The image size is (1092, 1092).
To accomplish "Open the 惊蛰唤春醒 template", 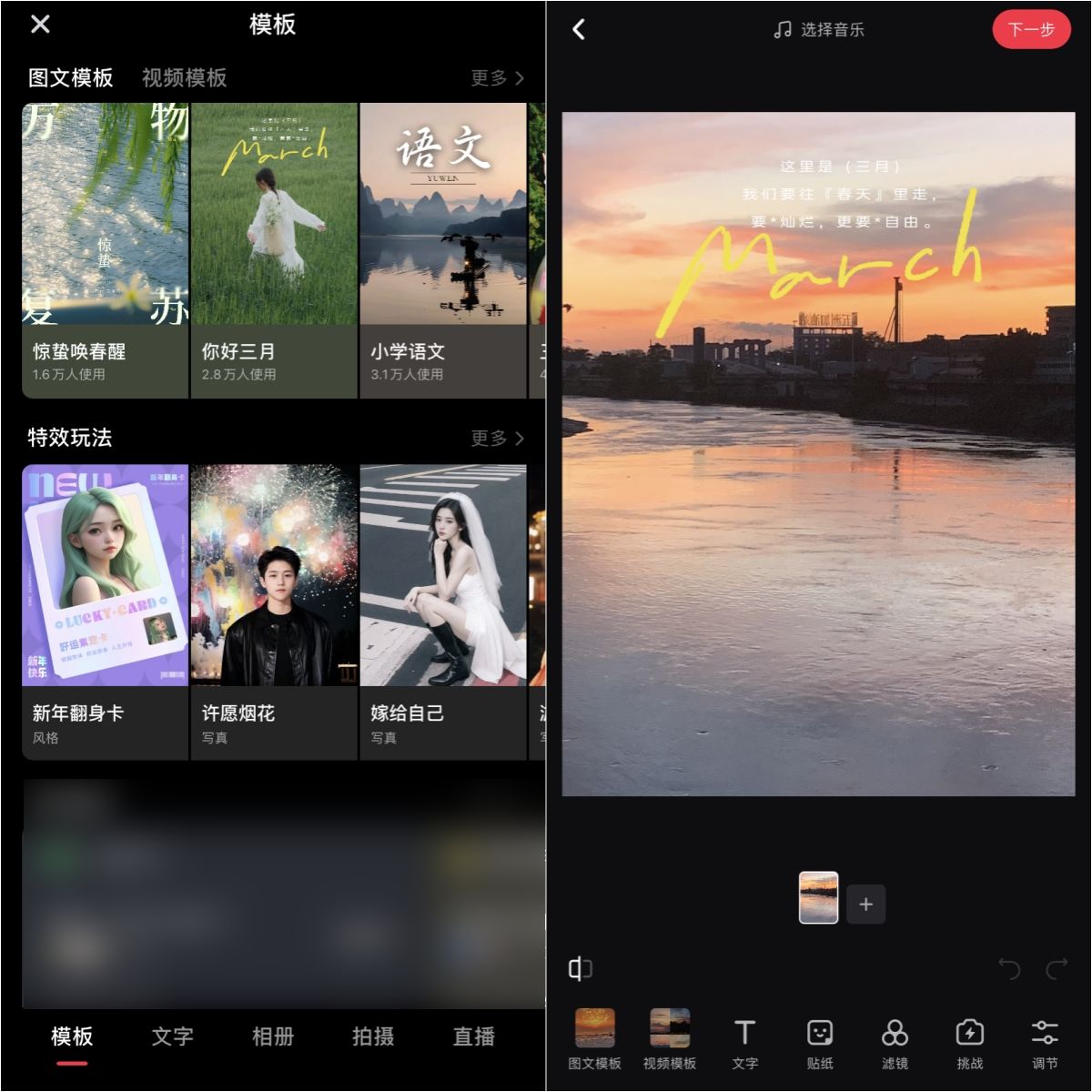I will pos(106,249).
